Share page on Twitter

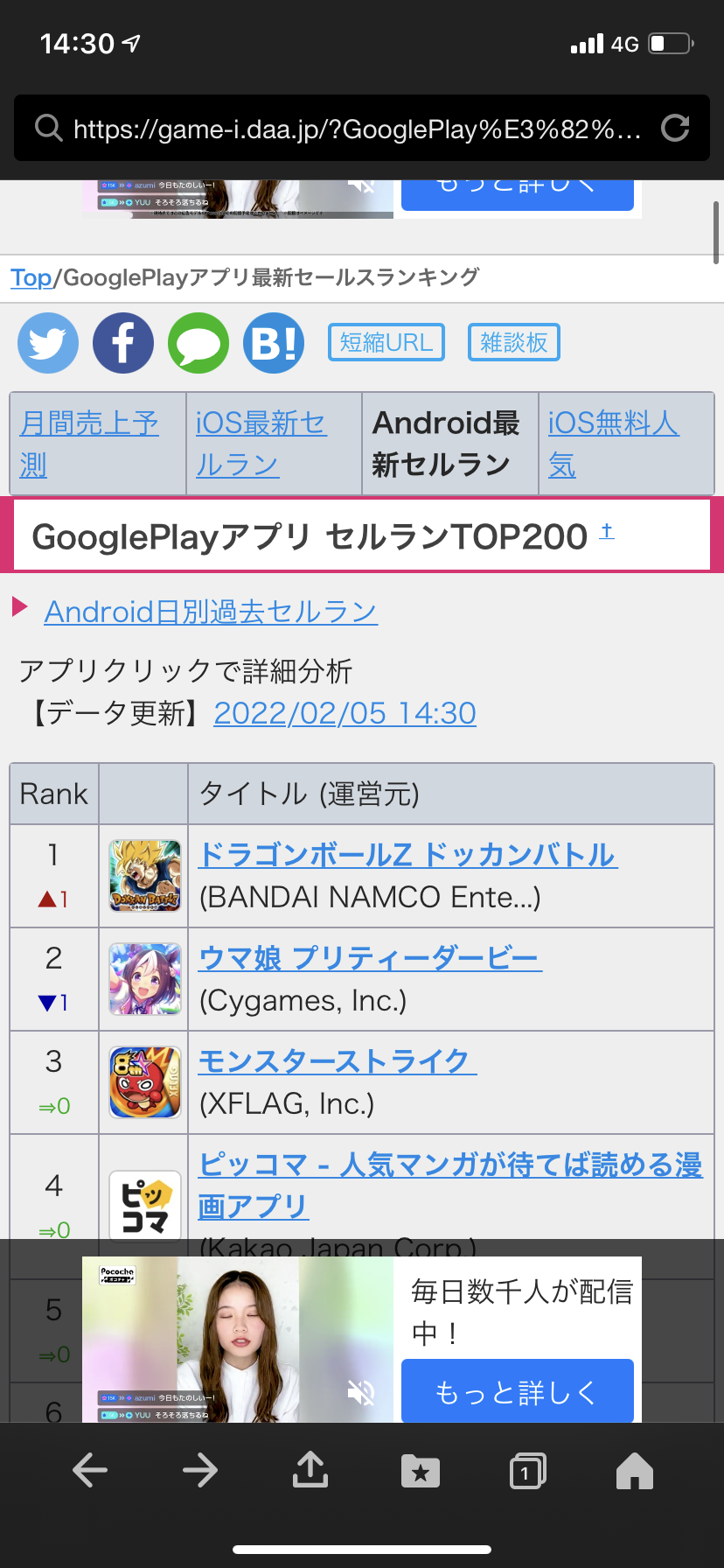coord(48,343)
